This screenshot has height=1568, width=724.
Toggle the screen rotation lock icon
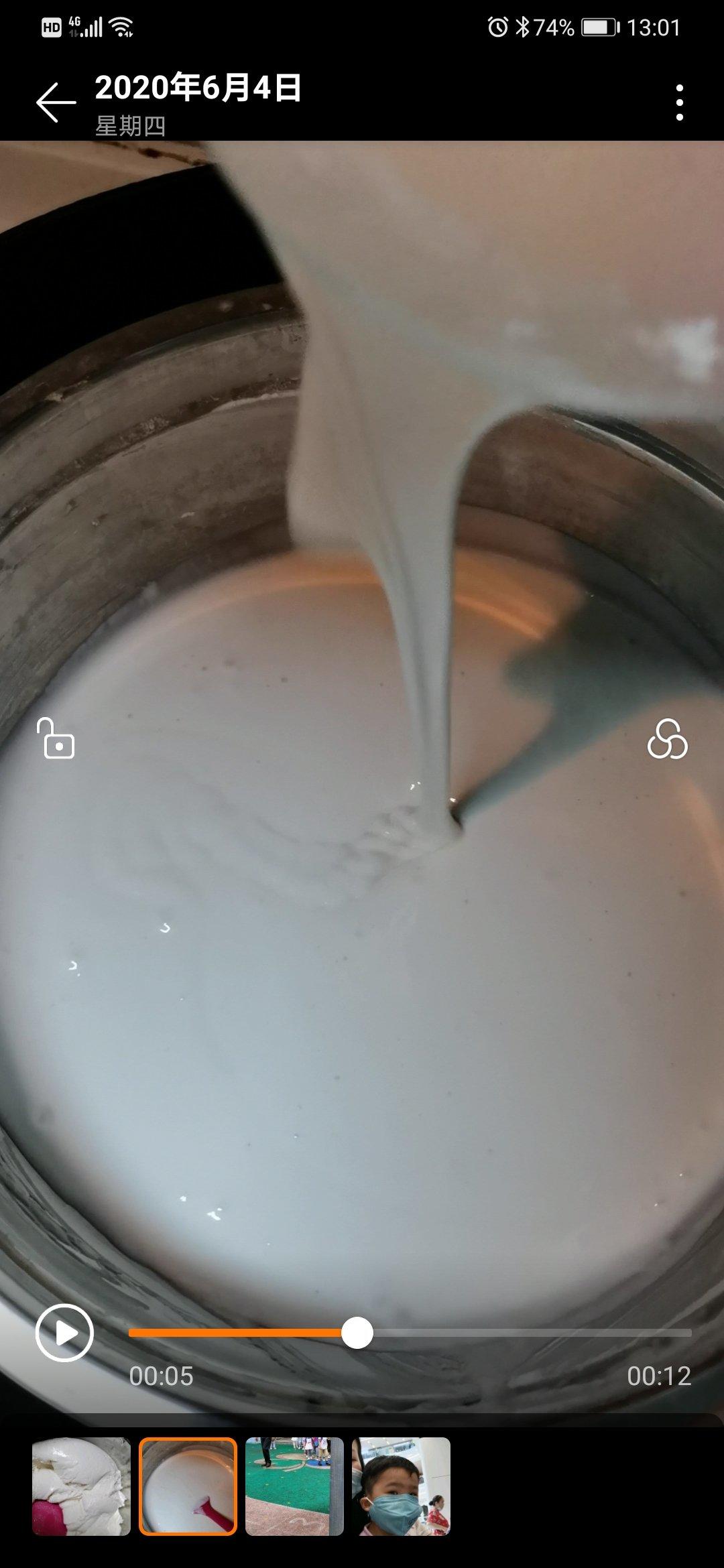(x=56, y=738)
